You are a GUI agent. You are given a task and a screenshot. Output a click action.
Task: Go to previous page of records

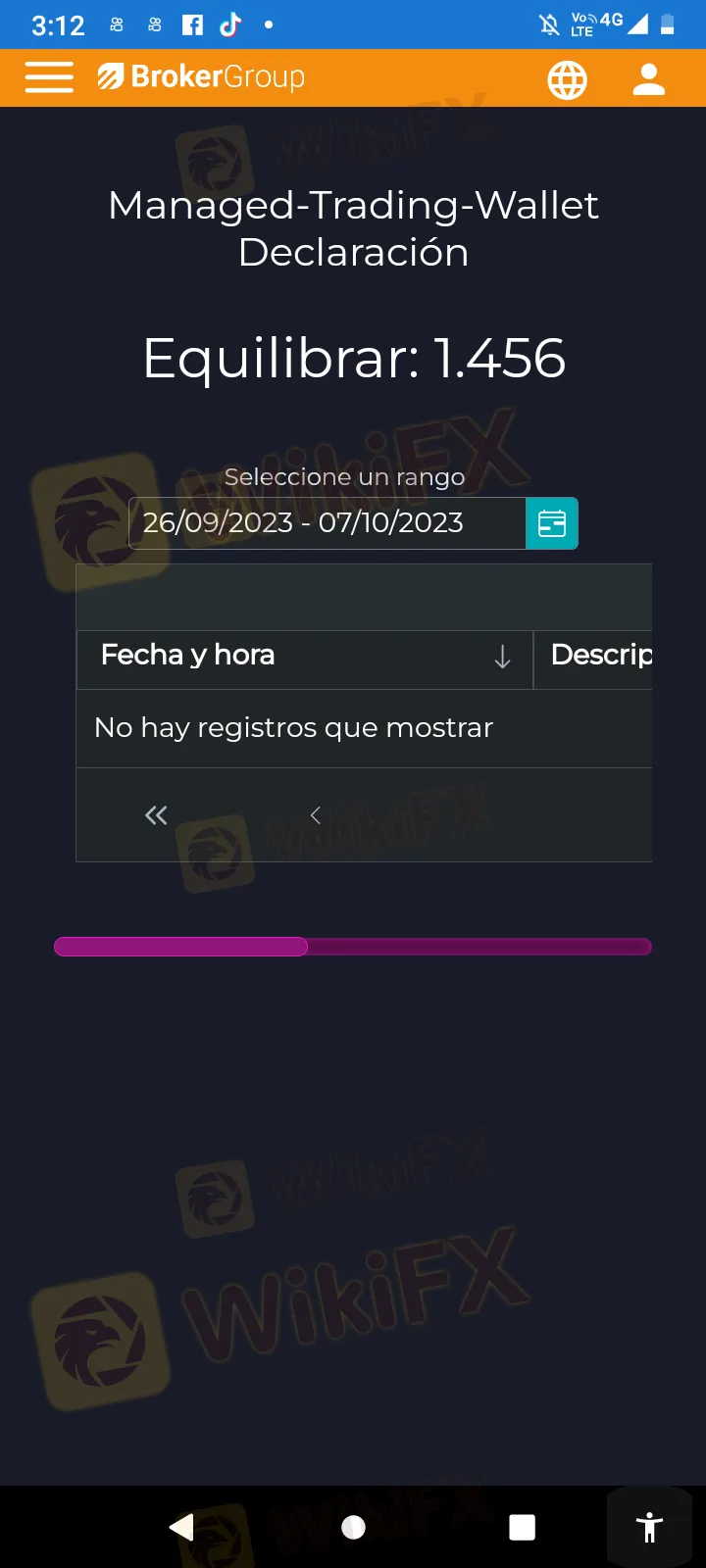click(x=315, y=815)
